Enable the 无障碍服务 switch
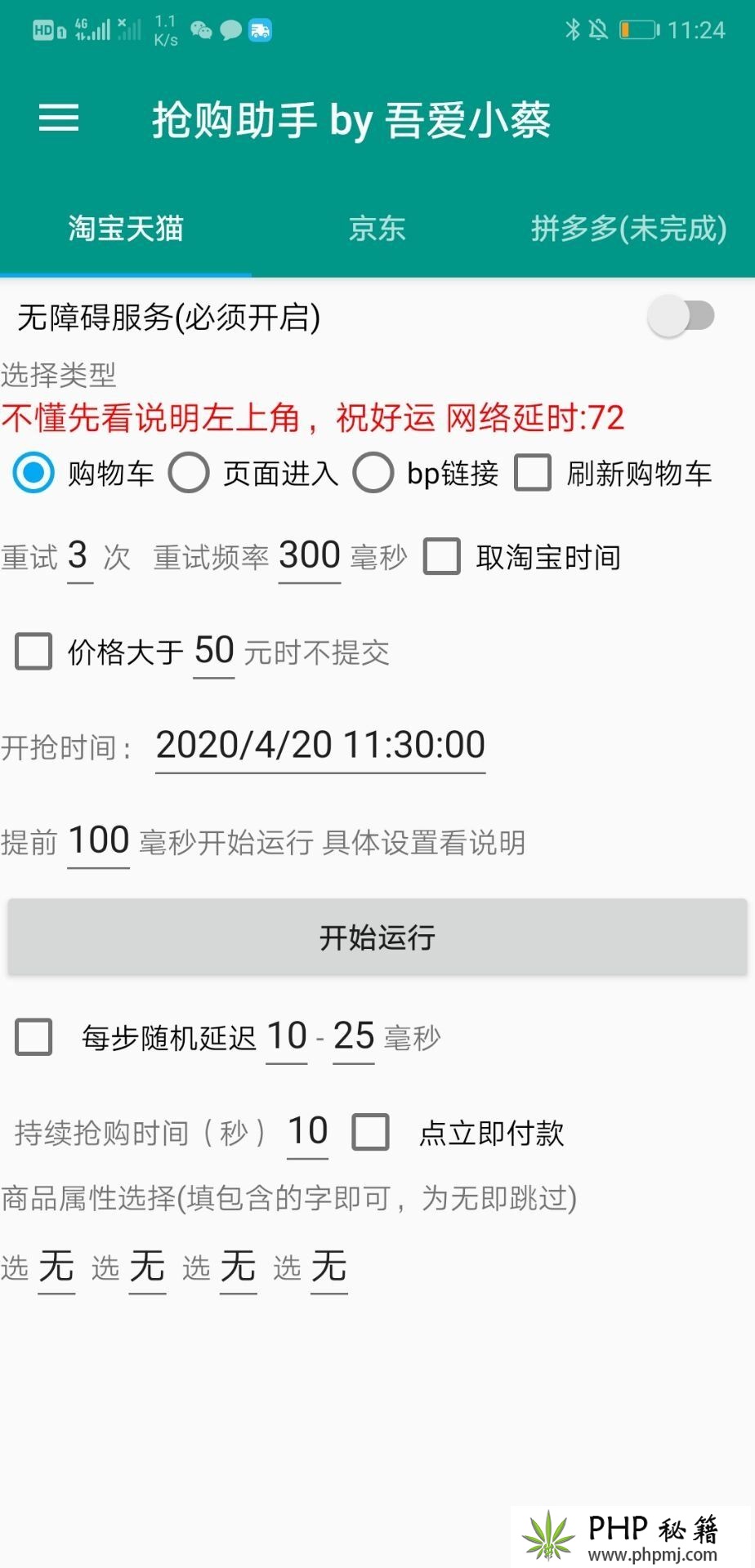The height and width of the screenshot is (1568, 755). point(681,316)
